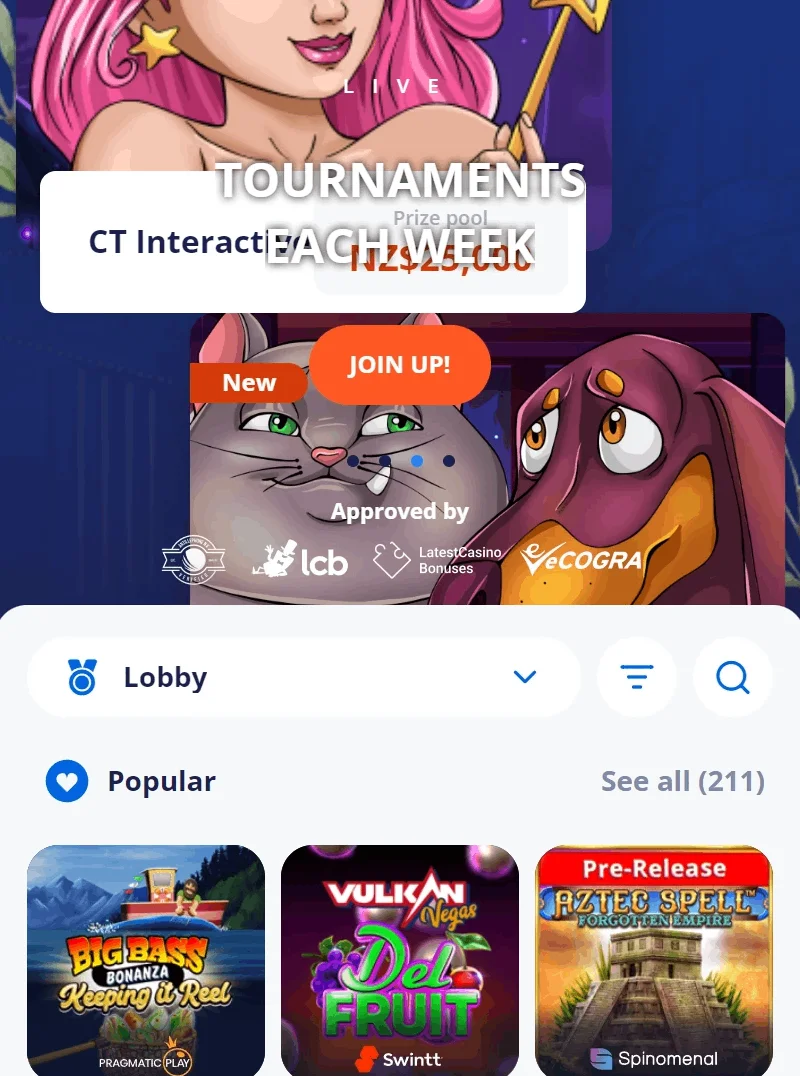Open the game filter options
800x1076 pixels.
point(636,677)
